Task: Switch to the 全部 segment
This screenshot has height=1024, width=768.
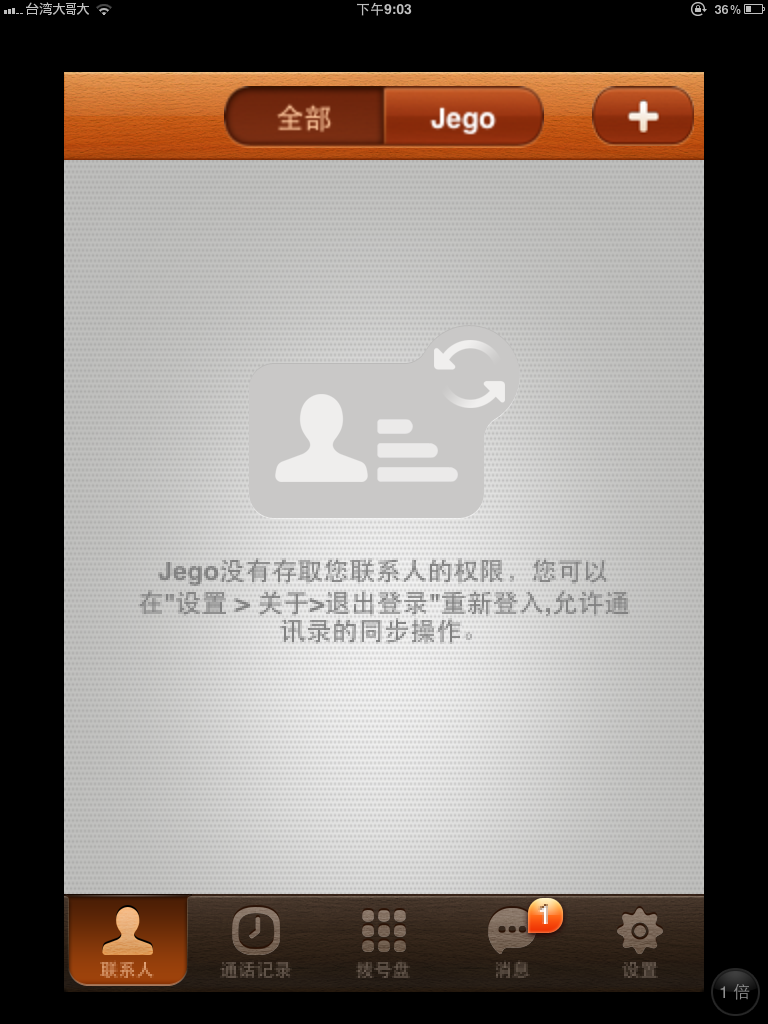Action: tap(304, 118)
